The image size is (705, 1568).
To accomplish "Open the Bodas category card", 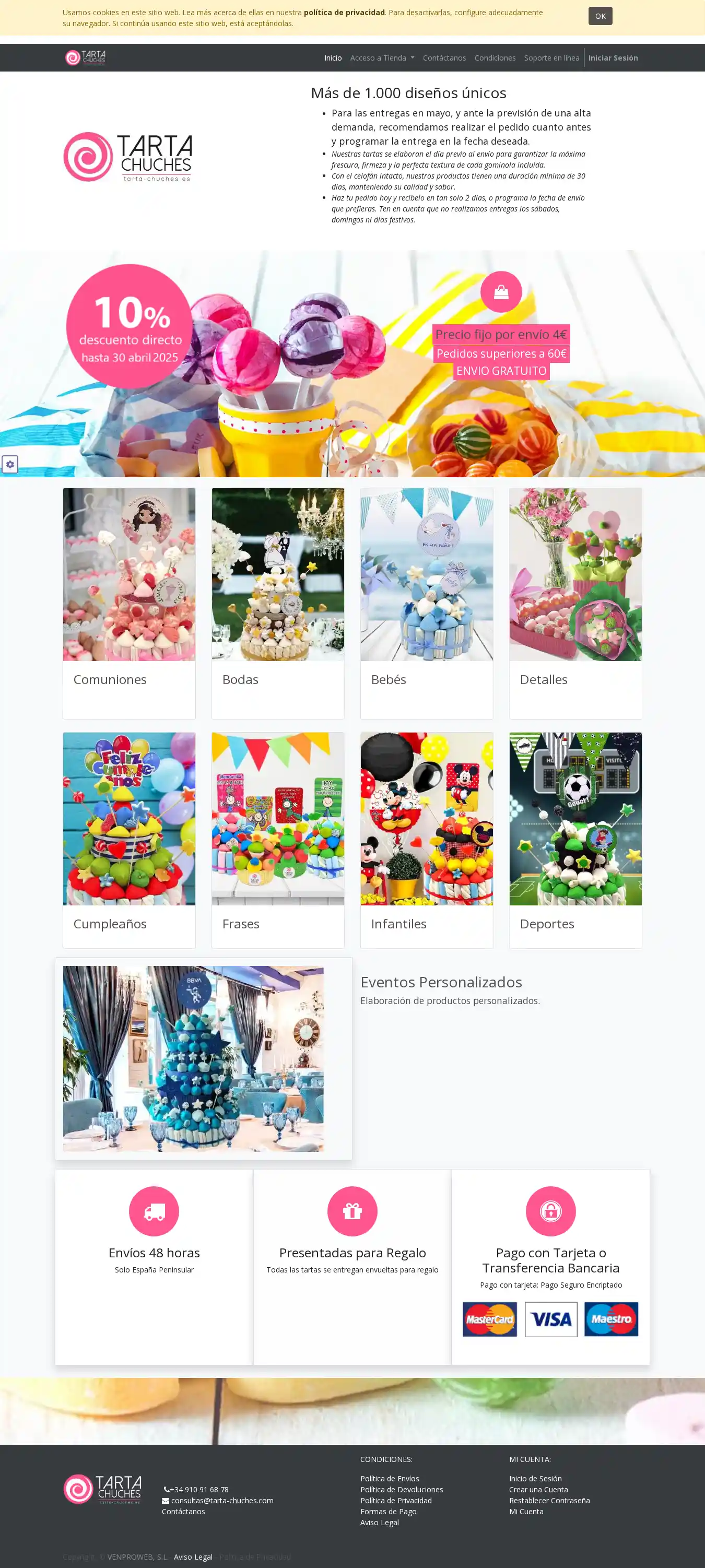I will coord(278,603).
